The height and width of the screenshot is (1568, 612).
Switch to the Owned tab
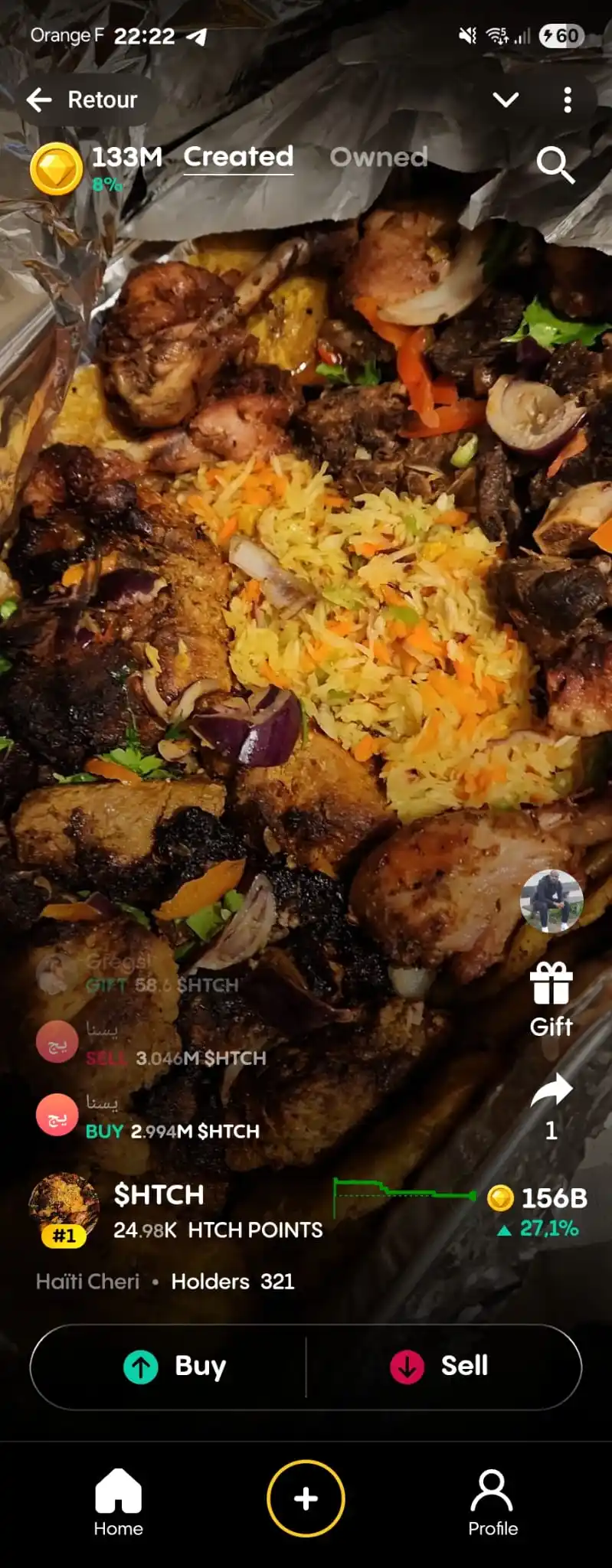(x=378, y=157)
